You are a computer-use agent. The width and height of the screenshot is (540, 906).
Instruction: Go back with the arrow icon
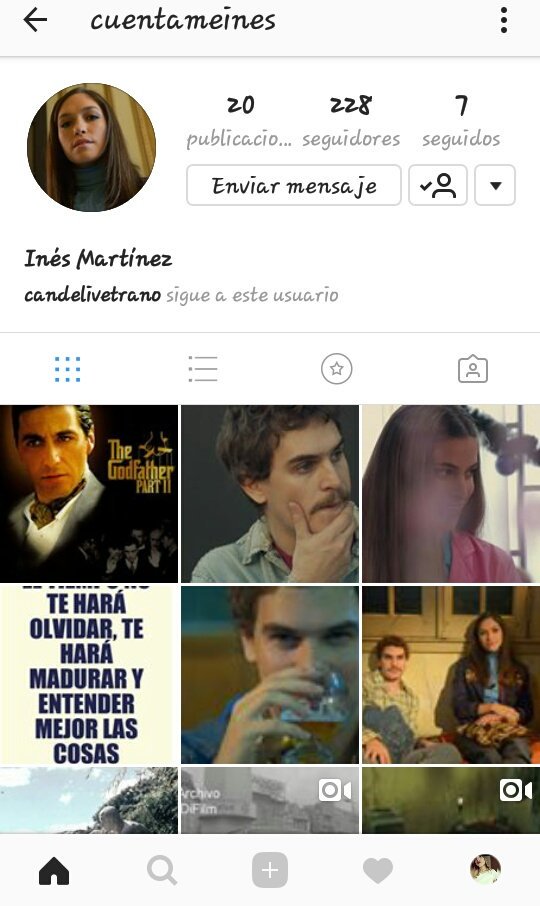tap(35, 21)
